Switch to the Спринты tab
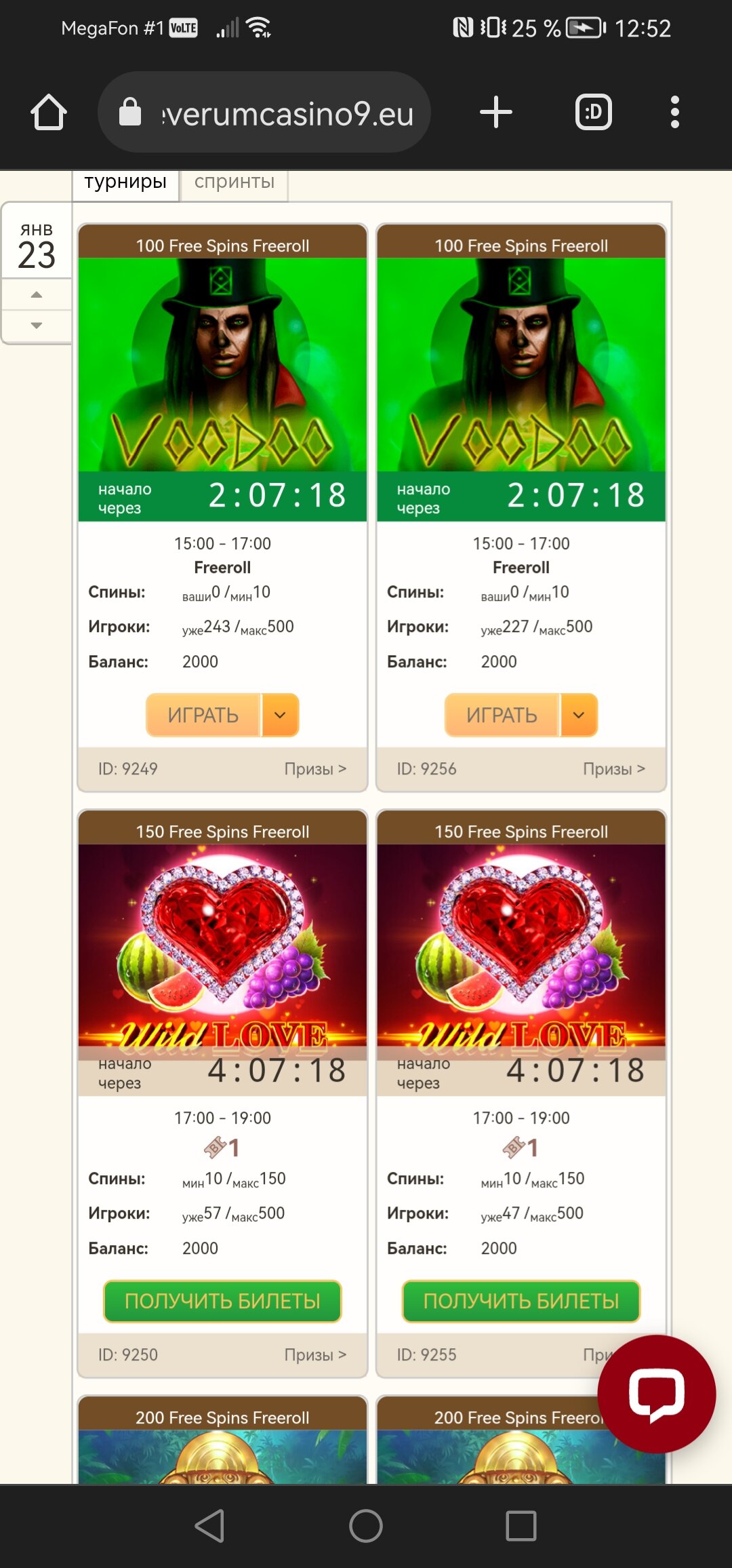Screen dimensions: 732x1568 click(235, 183)
